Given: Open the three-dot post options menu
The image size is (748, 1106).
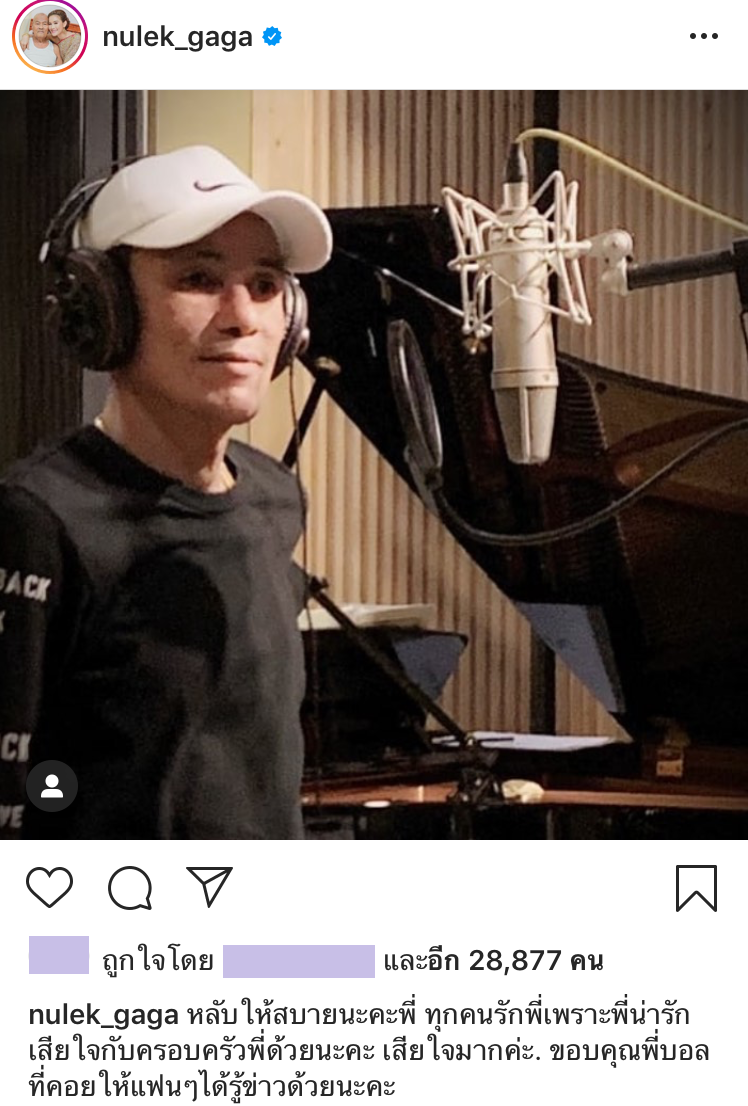Looking at the screenshot, I should point(703,37).
